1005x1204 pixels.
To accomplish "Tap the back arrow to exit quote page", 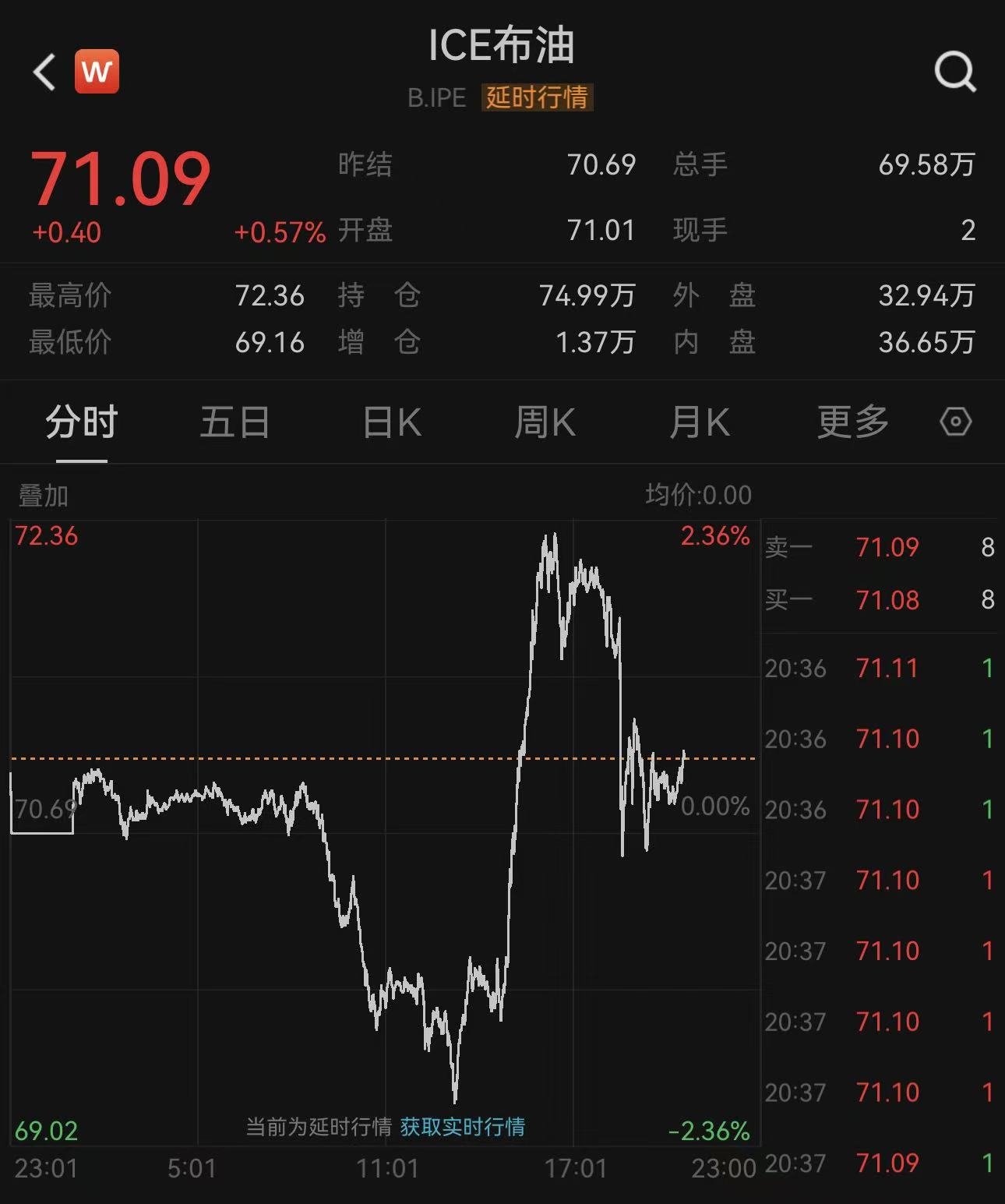I will point(44,72).
